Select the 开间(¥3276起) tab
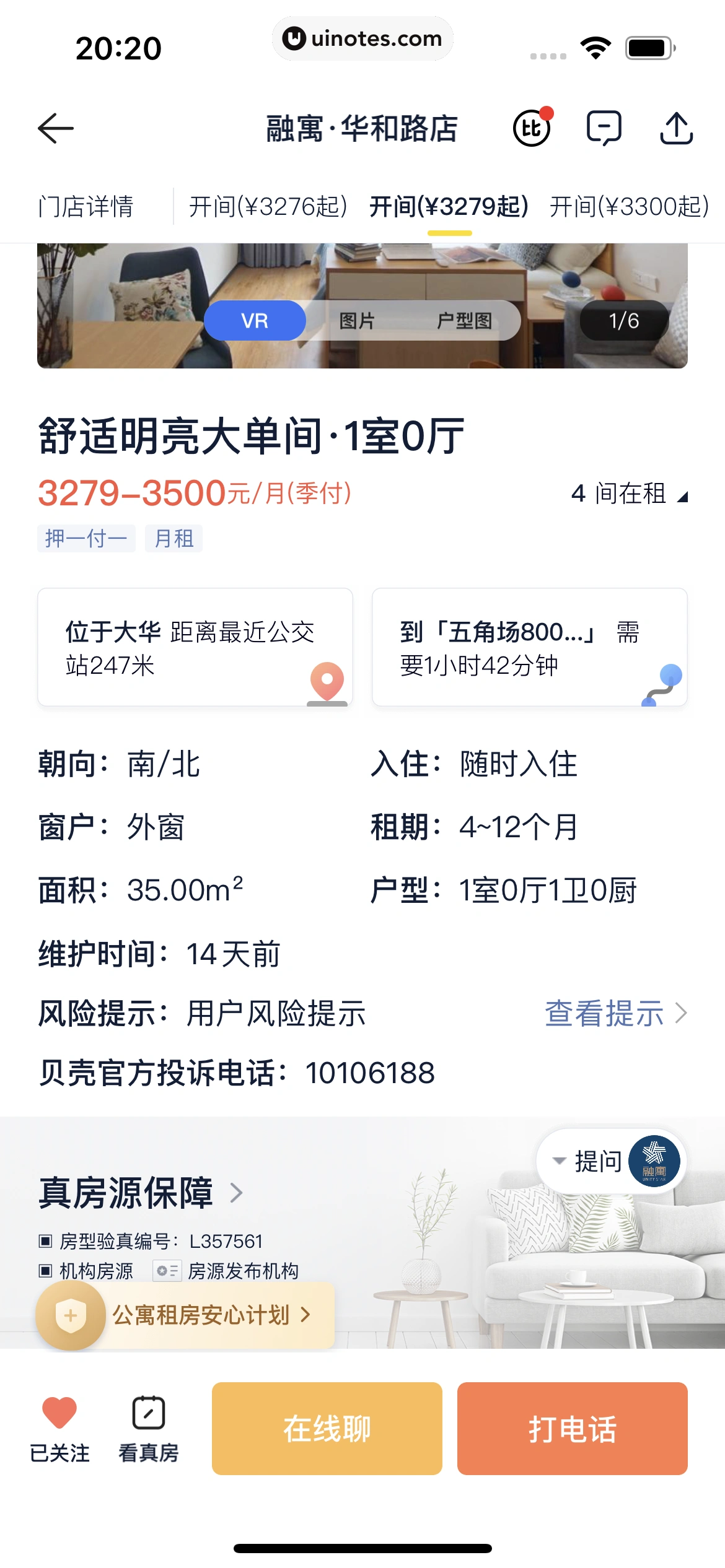Viewport: 725px width, 1568px height. 268,206
